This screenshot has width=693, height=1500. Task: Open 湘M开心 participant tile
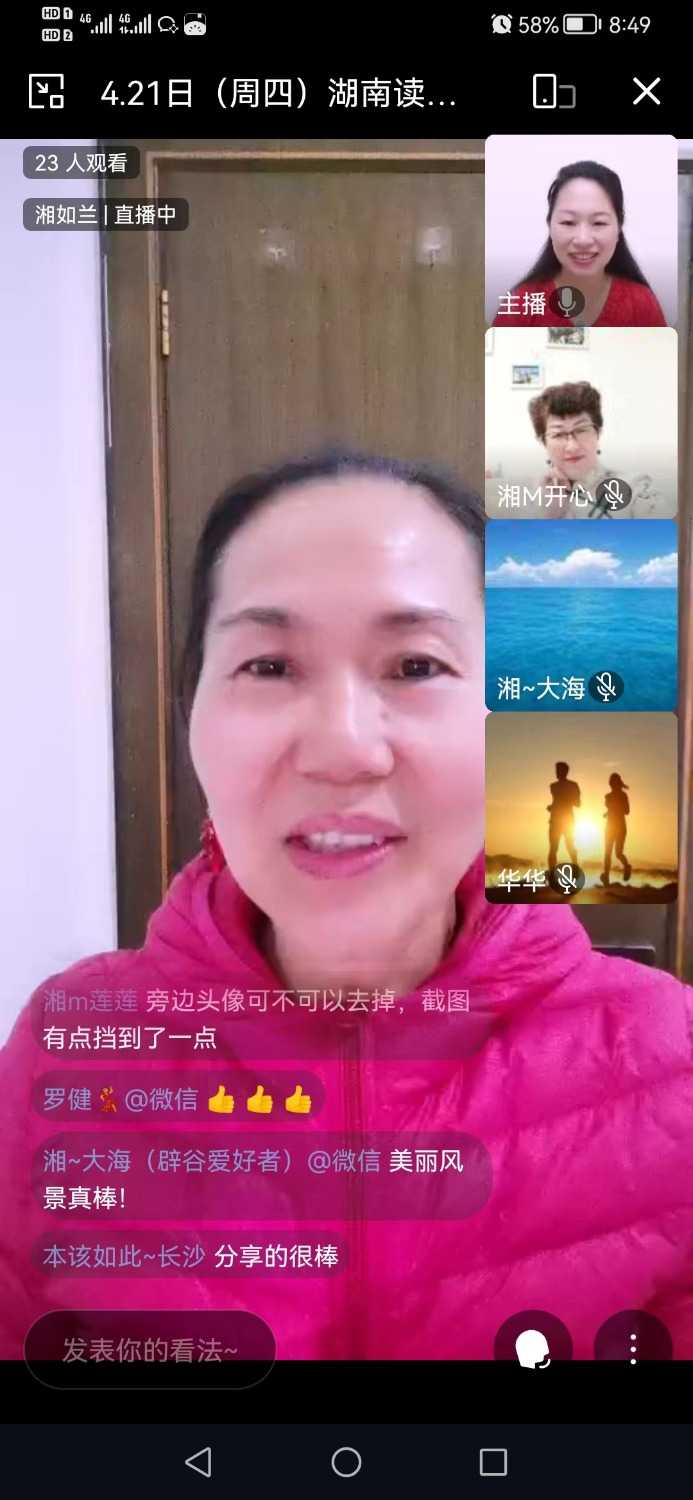point(581,422)
